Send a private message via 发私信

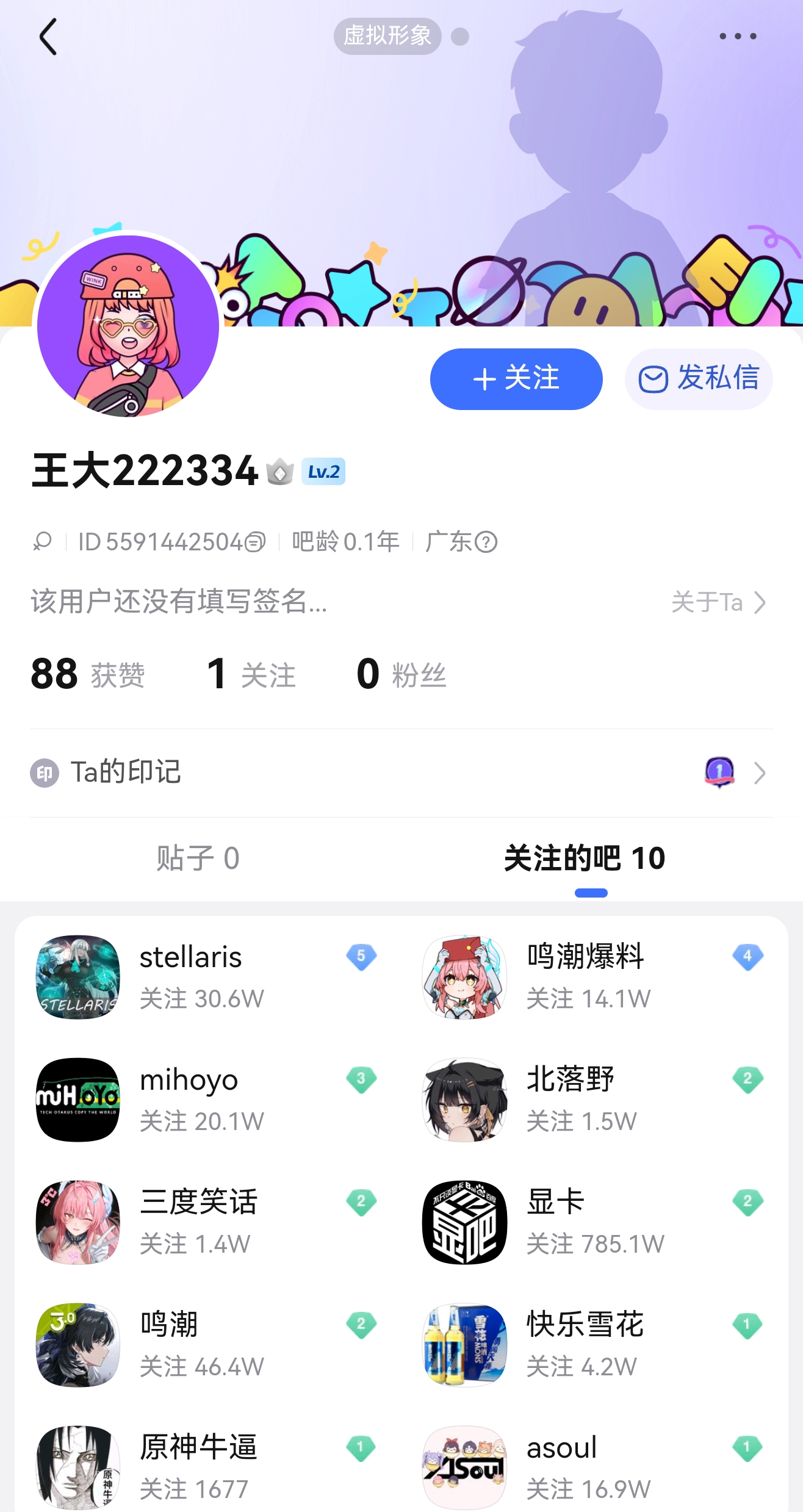coord(699,379)
